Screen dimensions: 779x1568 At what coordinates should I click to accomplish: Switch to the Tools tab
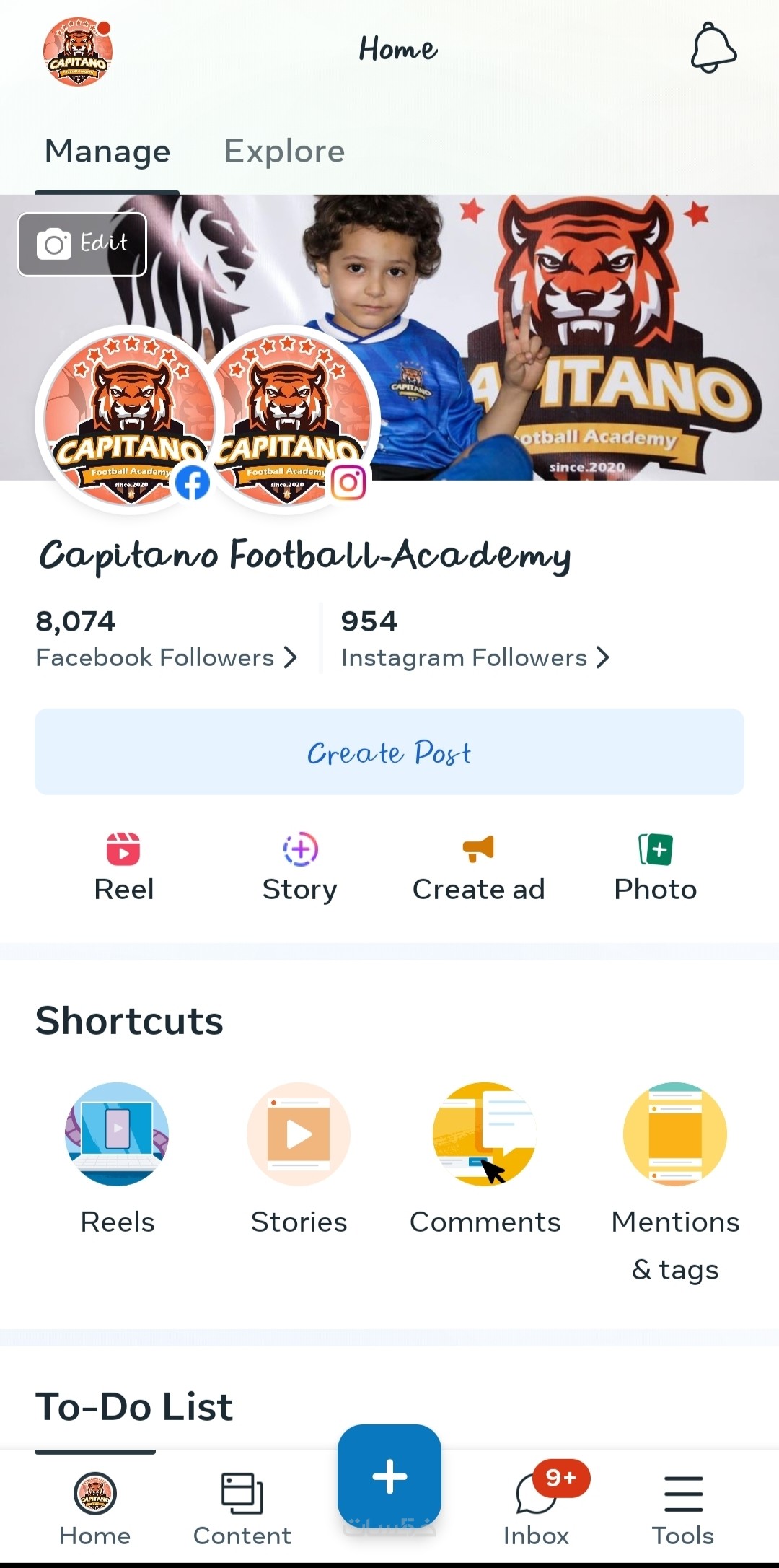(x=682, y=1508)
